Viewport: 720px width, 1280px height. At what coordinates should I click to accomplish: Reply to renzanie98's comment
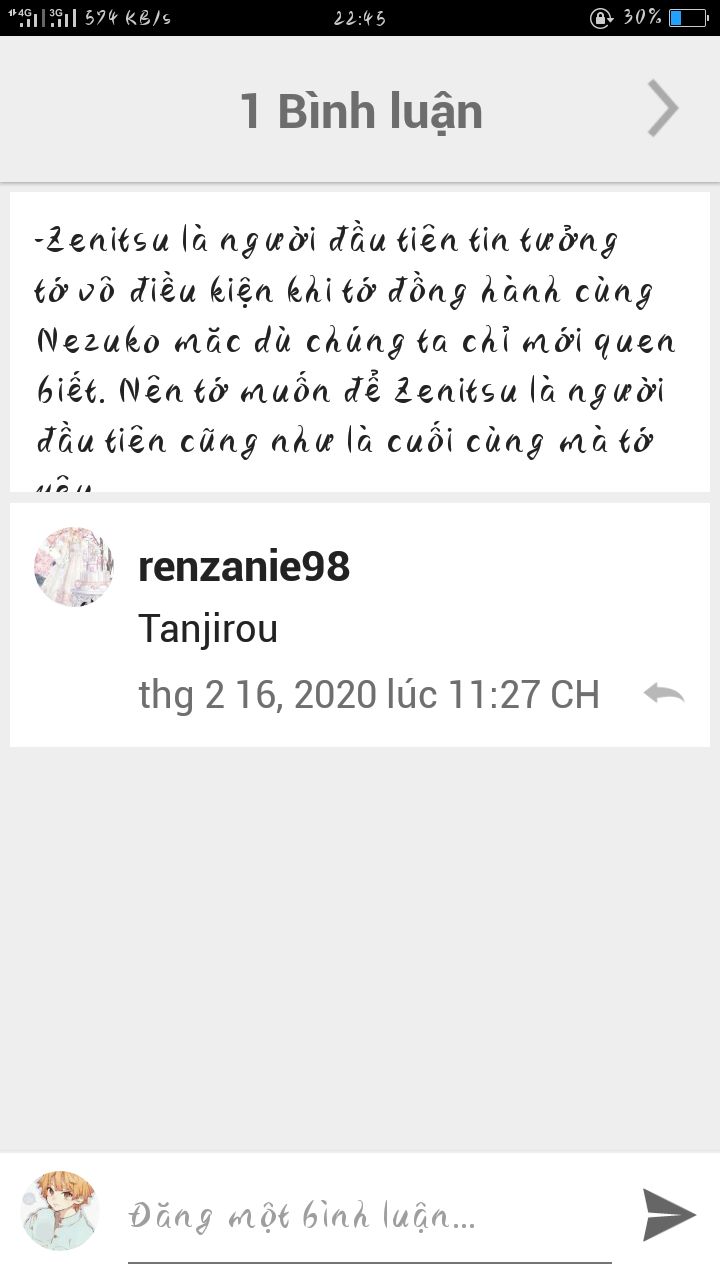click(664, 693)
